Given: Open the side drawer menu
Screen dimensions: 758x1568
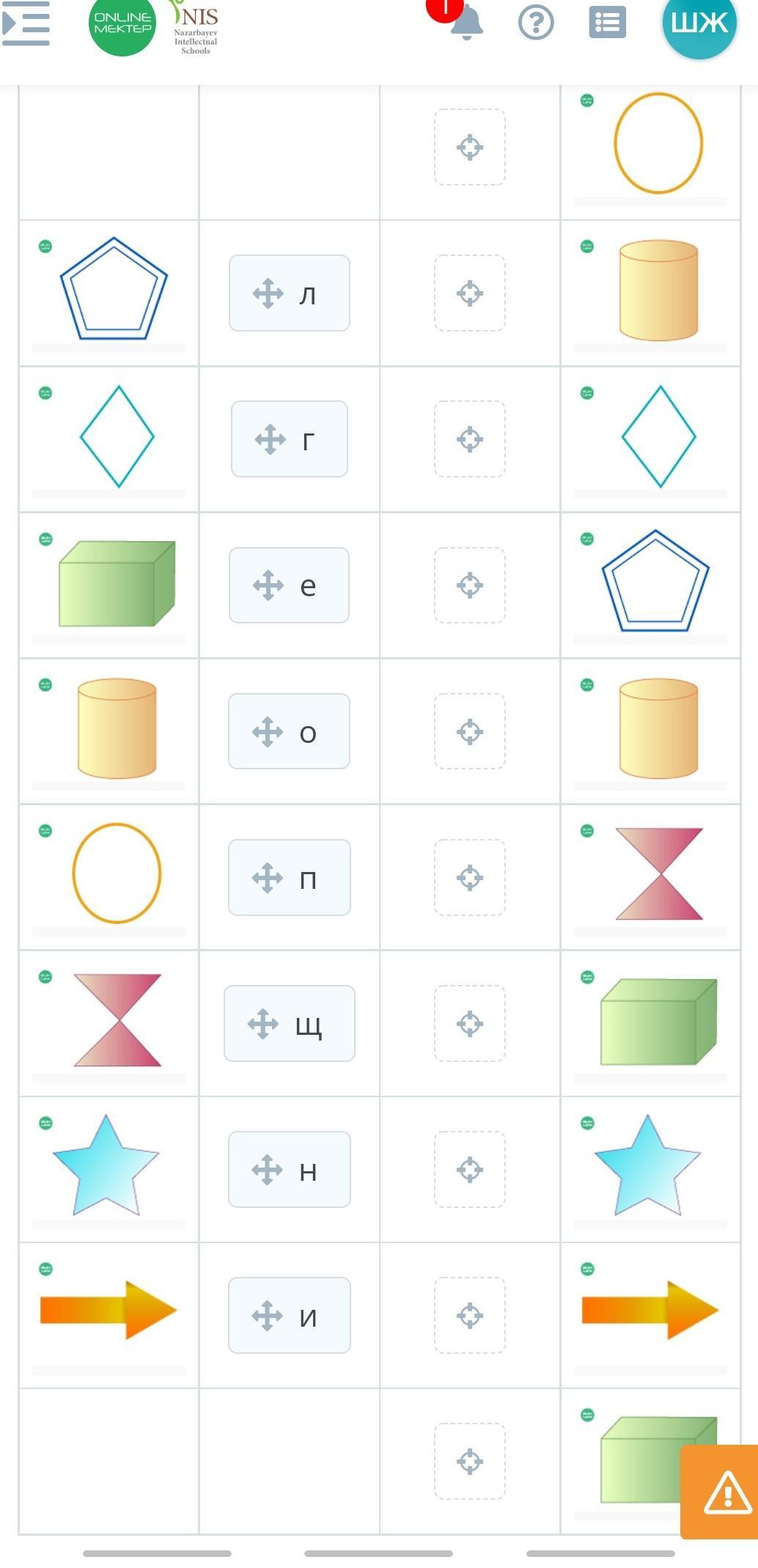Looking at the screenshot, I should pyautogui.click(x=26, y=23).
